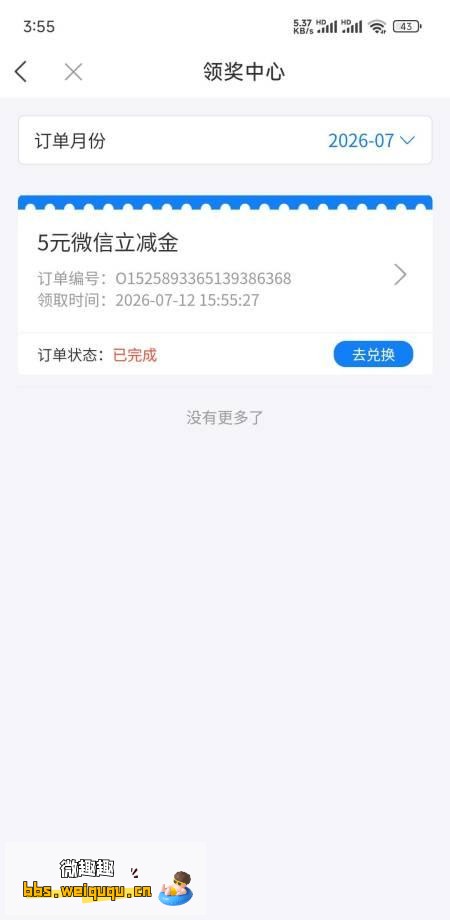This screenshot has height=920, width=450.
Task: Tap the 去兑换 button
Action: point(373,354)
